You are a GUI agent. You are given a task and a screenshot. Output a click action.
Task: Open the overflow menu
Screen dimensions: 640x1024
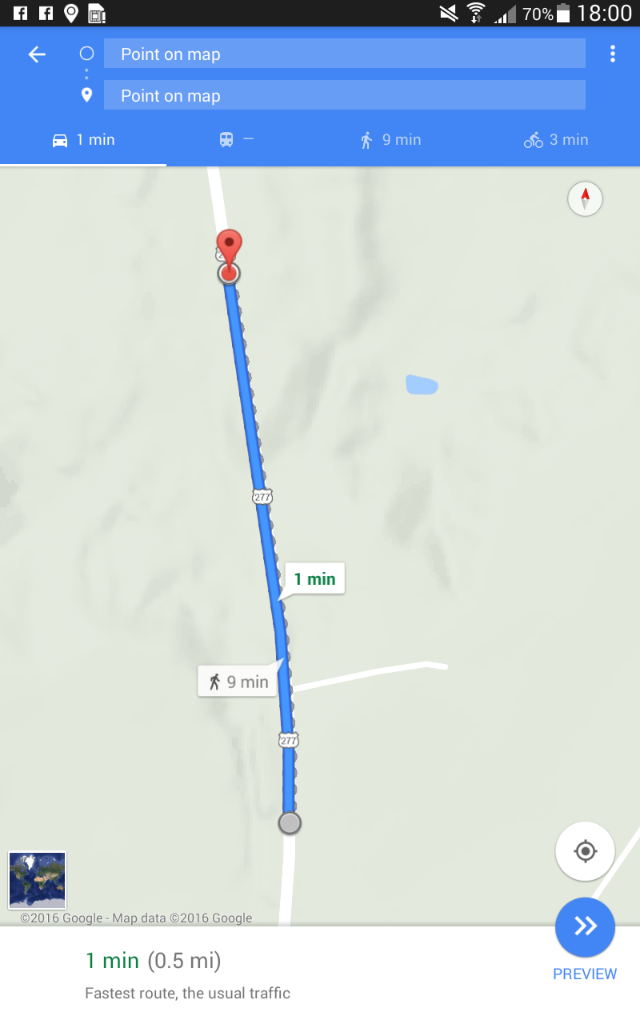(x=612, y=55)
